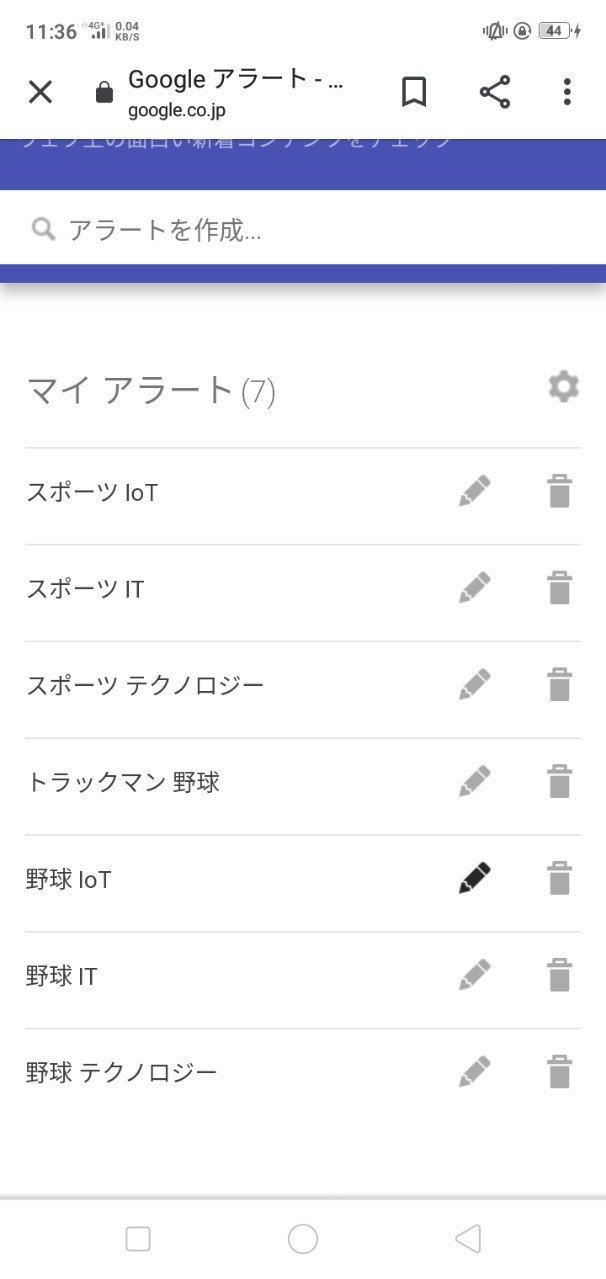
Task: Edit the スポーツ テクノロジー alert
Action: point(475,685)
